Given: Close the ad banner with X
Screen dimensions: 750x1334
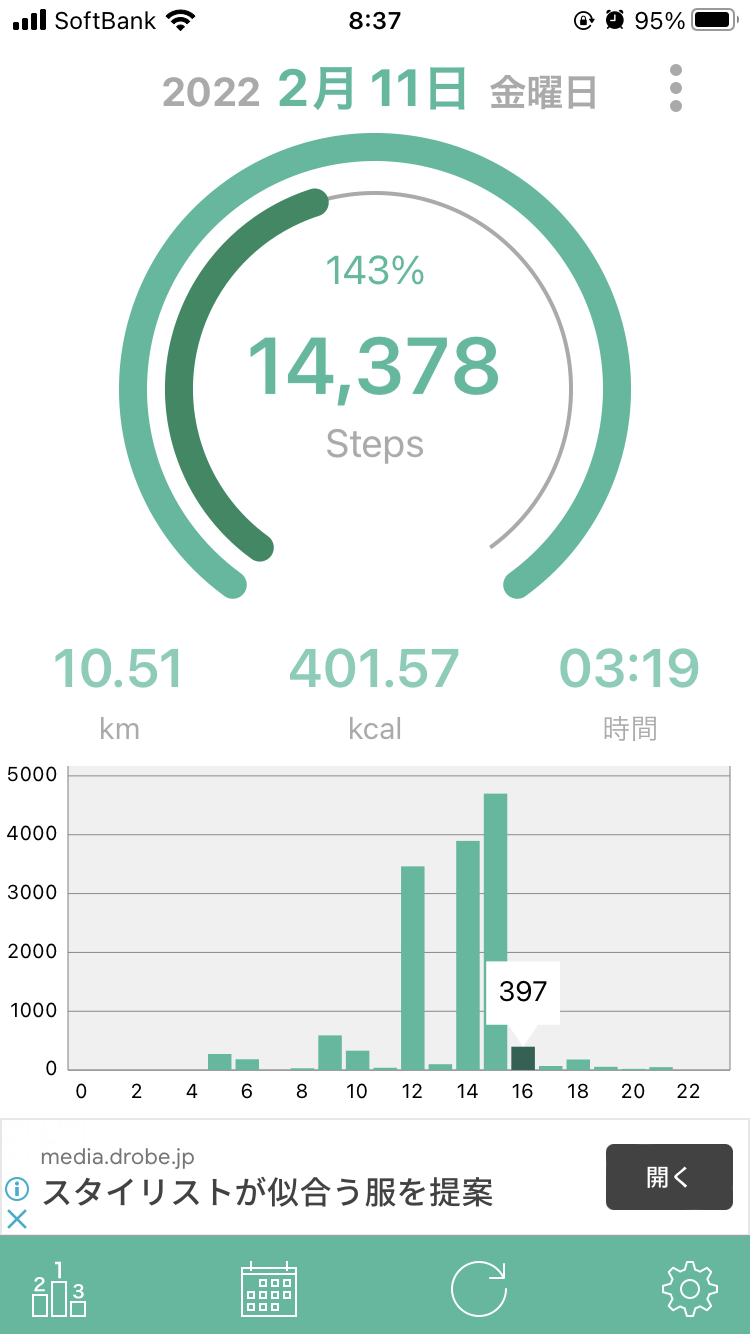Looking at the screenshot, I should pos(17,1219).
